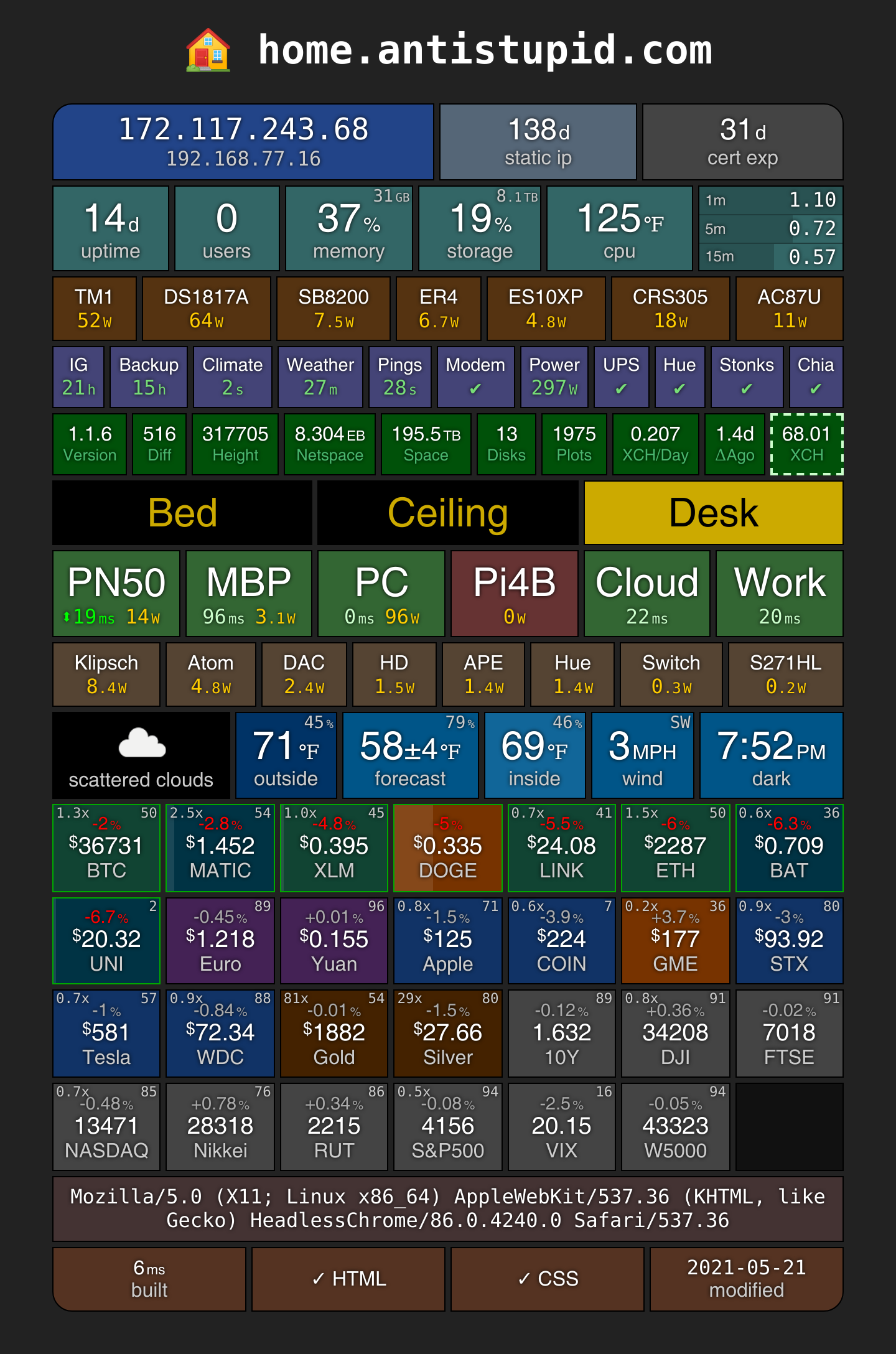Open the CSS validation check tile
Image resolution: width=896 pixels, height=1354 pixels.
pos(548,1279)
